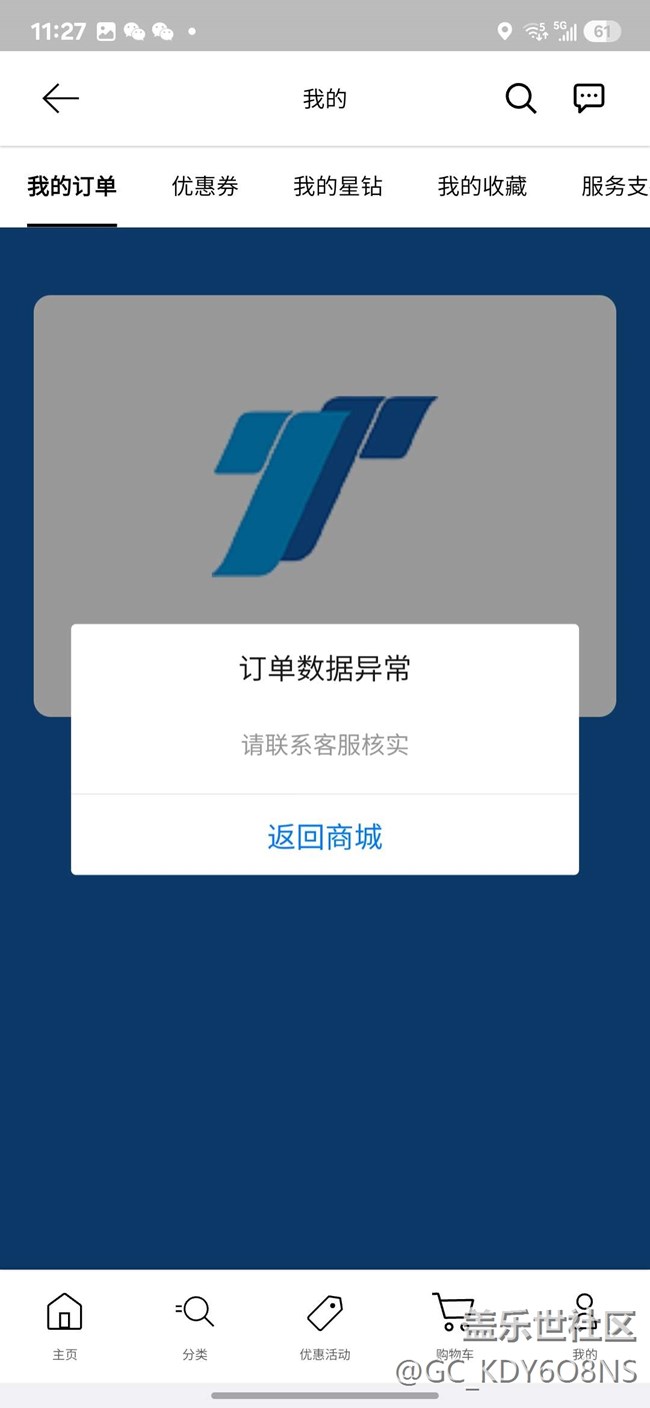Open the messages chat bubble icon
650x1408 pixels.
click(x=589, y=98)
